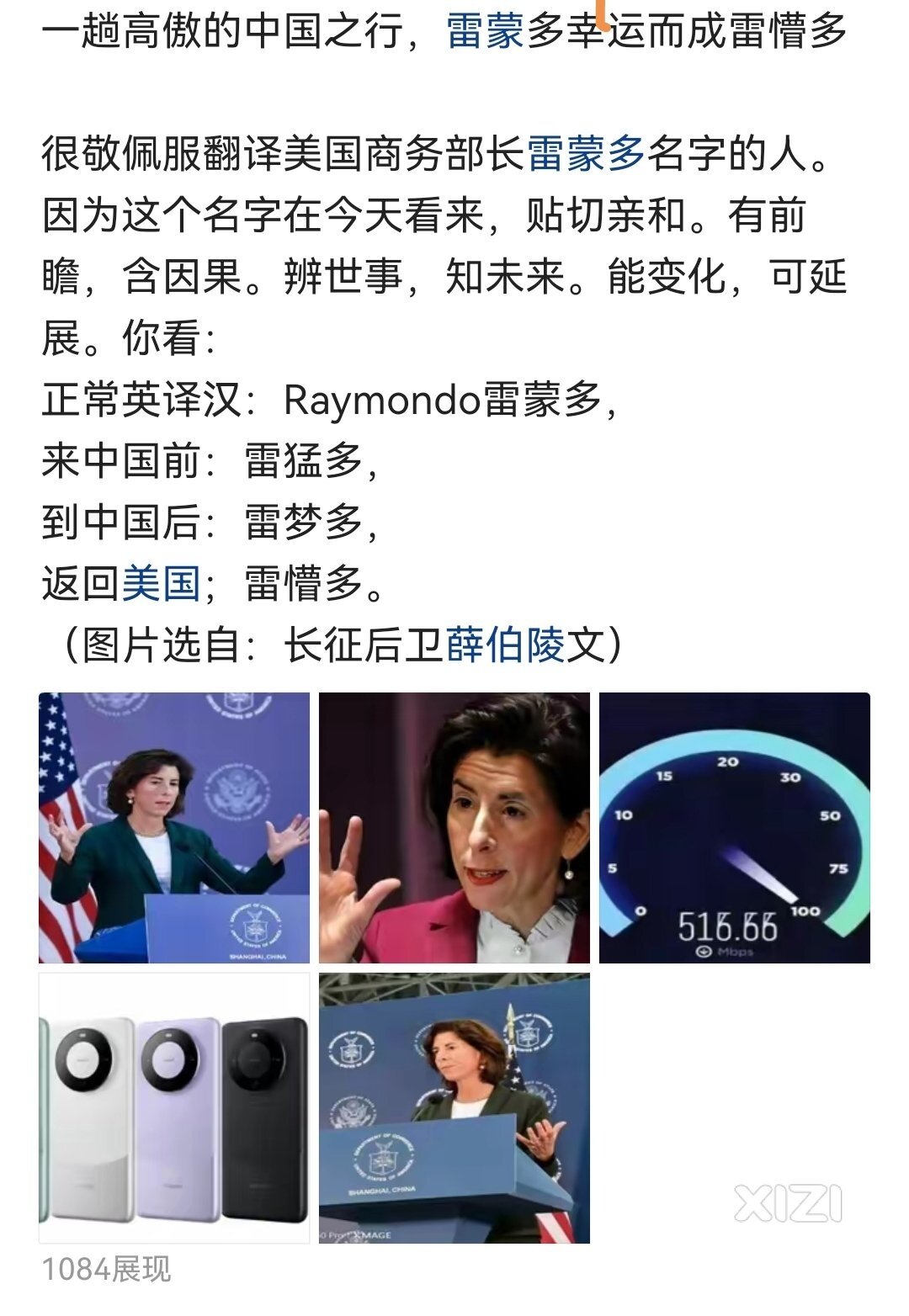Open the speed test 516.66 Mbps image
This screenshot has width=909, height=1316.
pos(734,828)
